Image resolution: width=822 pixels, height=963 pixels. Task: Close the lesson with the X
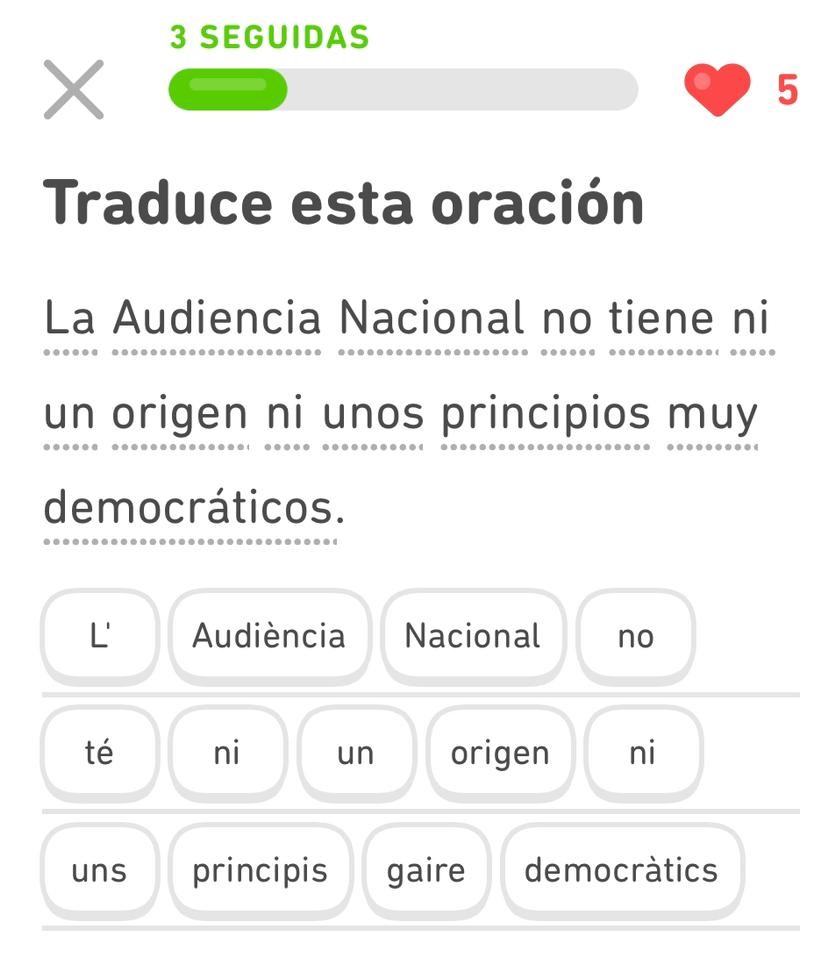pos(73,90)
